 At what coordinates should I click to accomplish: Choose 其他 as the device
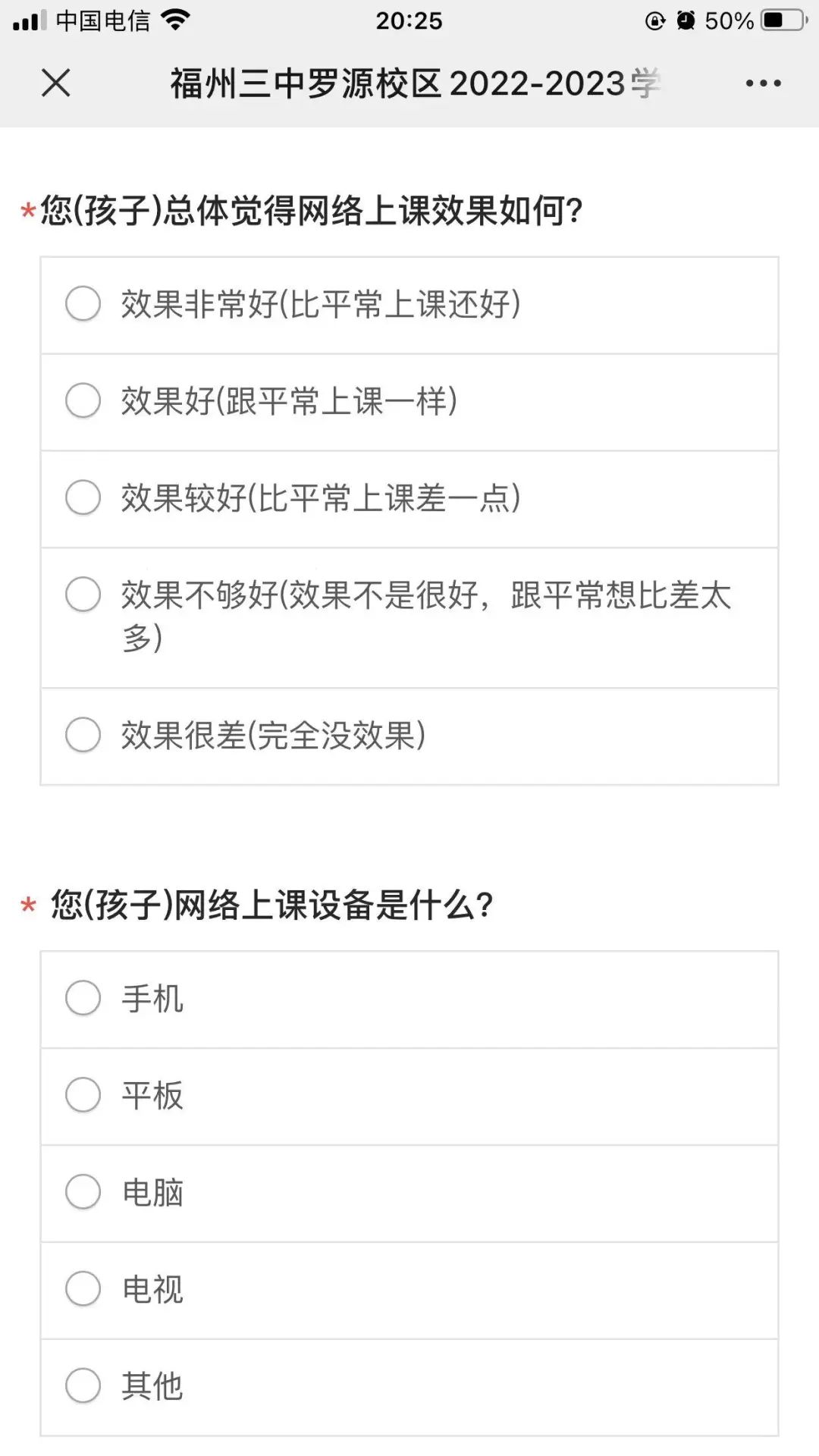tap(409, 1387)
